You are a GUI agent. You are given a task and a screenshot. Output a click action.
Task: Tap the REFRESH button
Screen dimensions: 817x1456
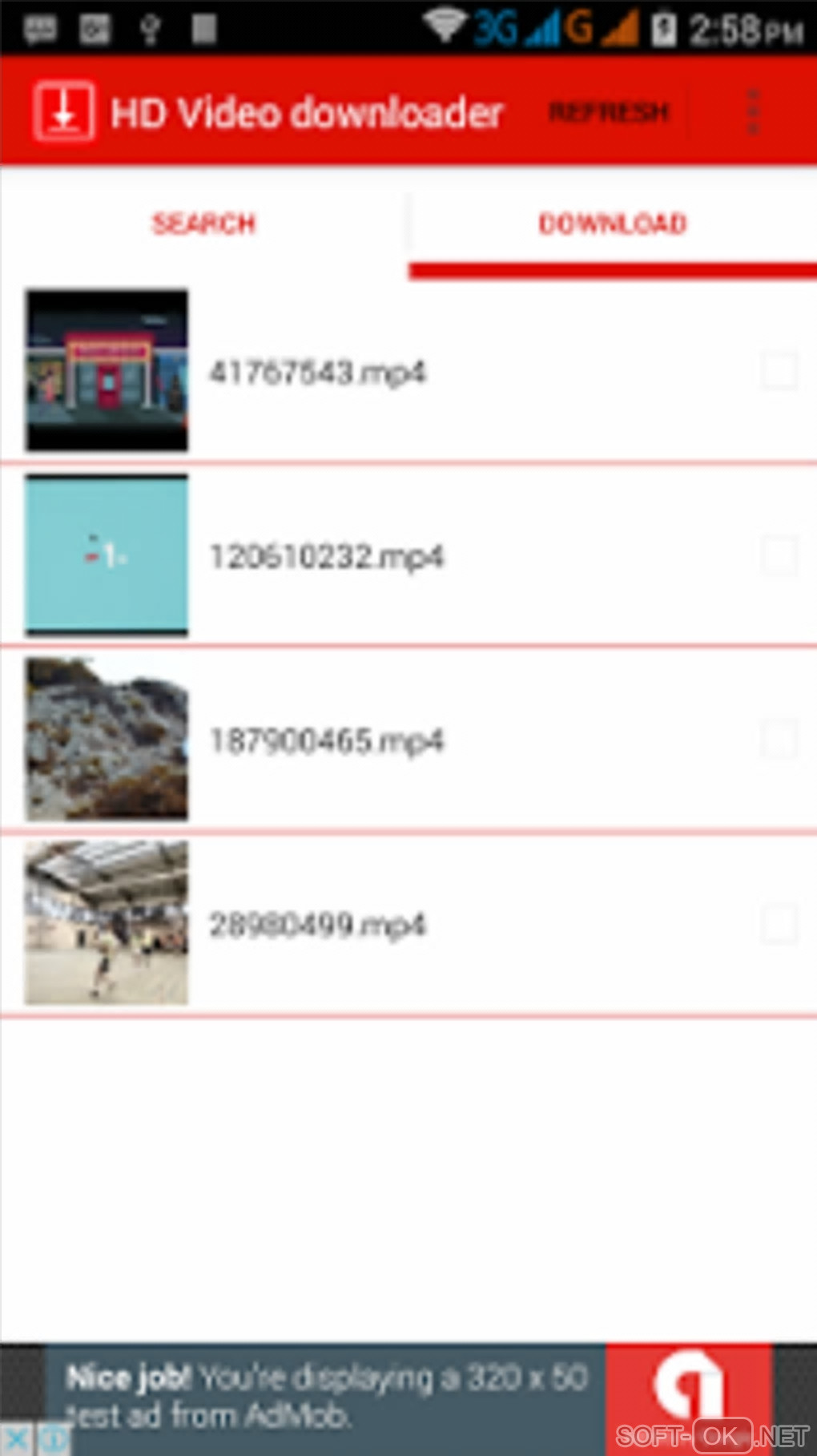point(609,112)
